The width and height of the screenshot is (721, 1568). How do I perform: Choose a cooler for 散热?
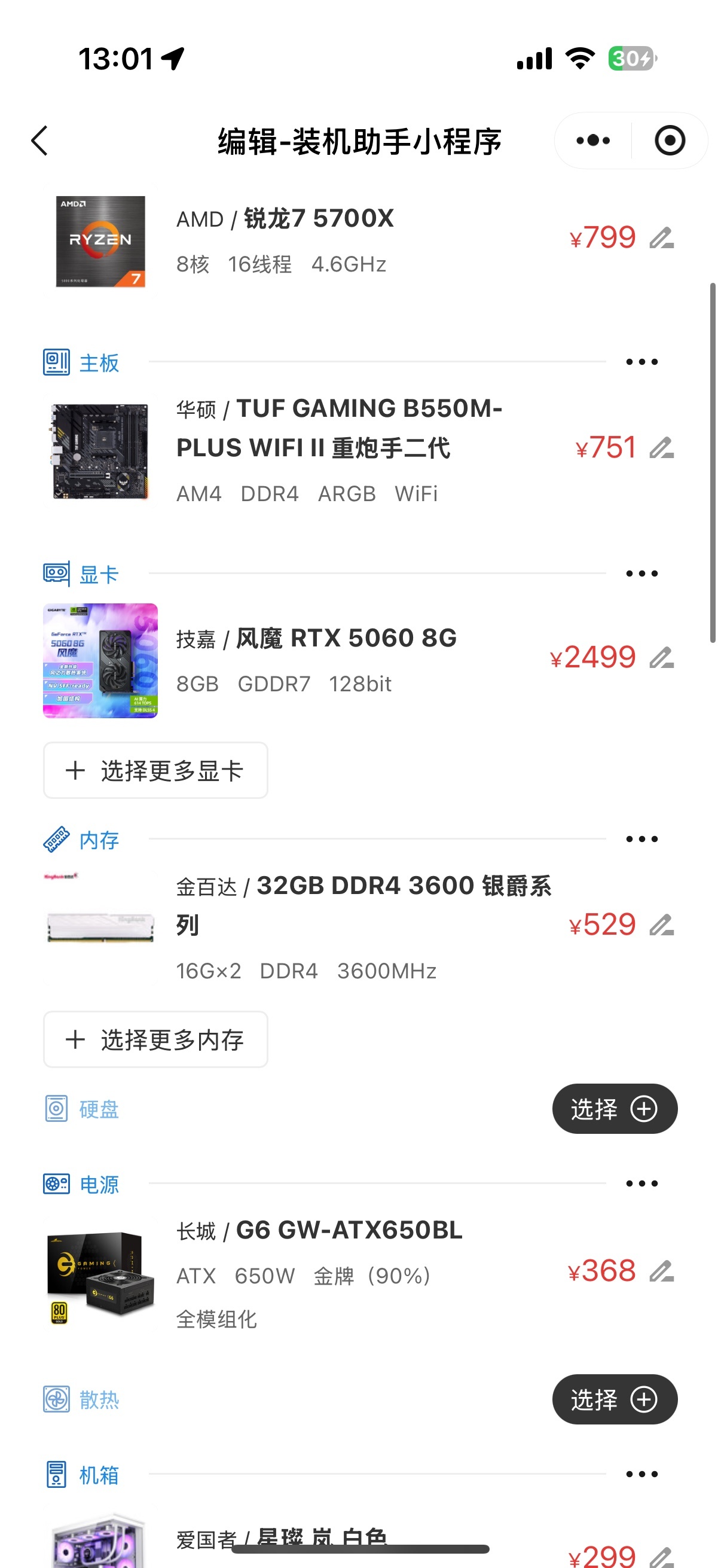[x=614, y=1399]
